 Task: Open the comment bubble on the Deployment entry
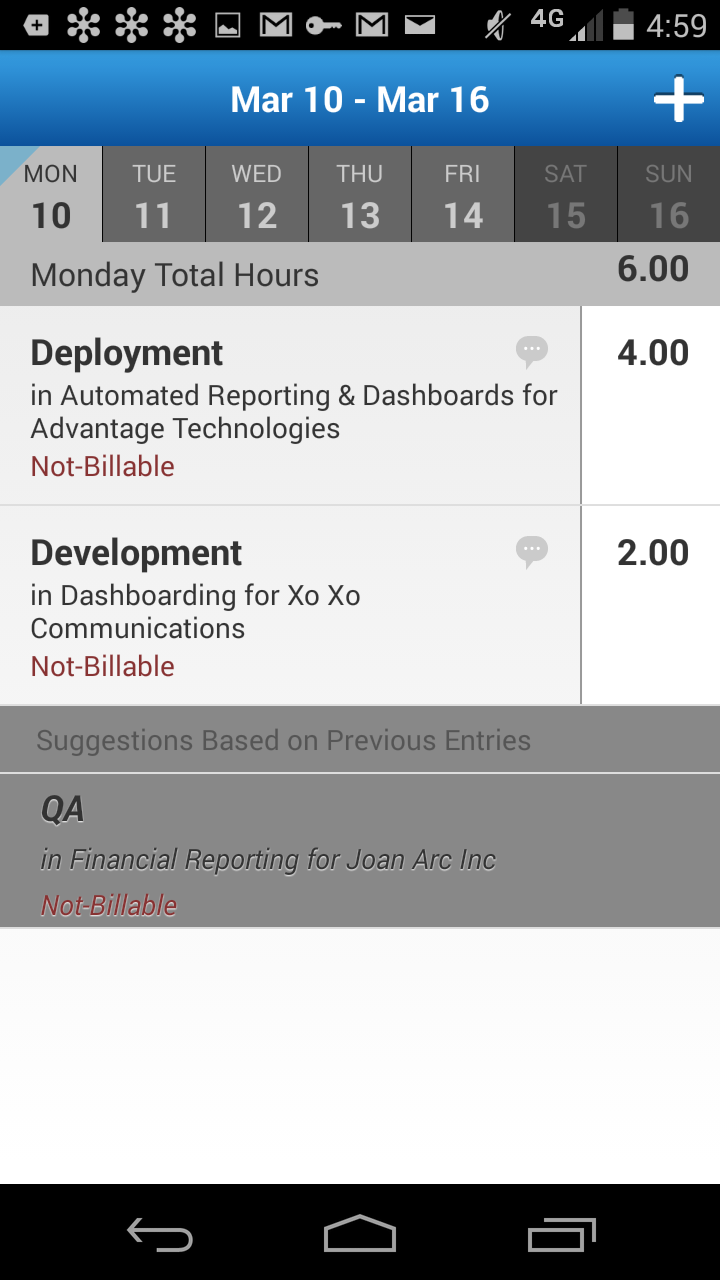(x=532, y=351)
